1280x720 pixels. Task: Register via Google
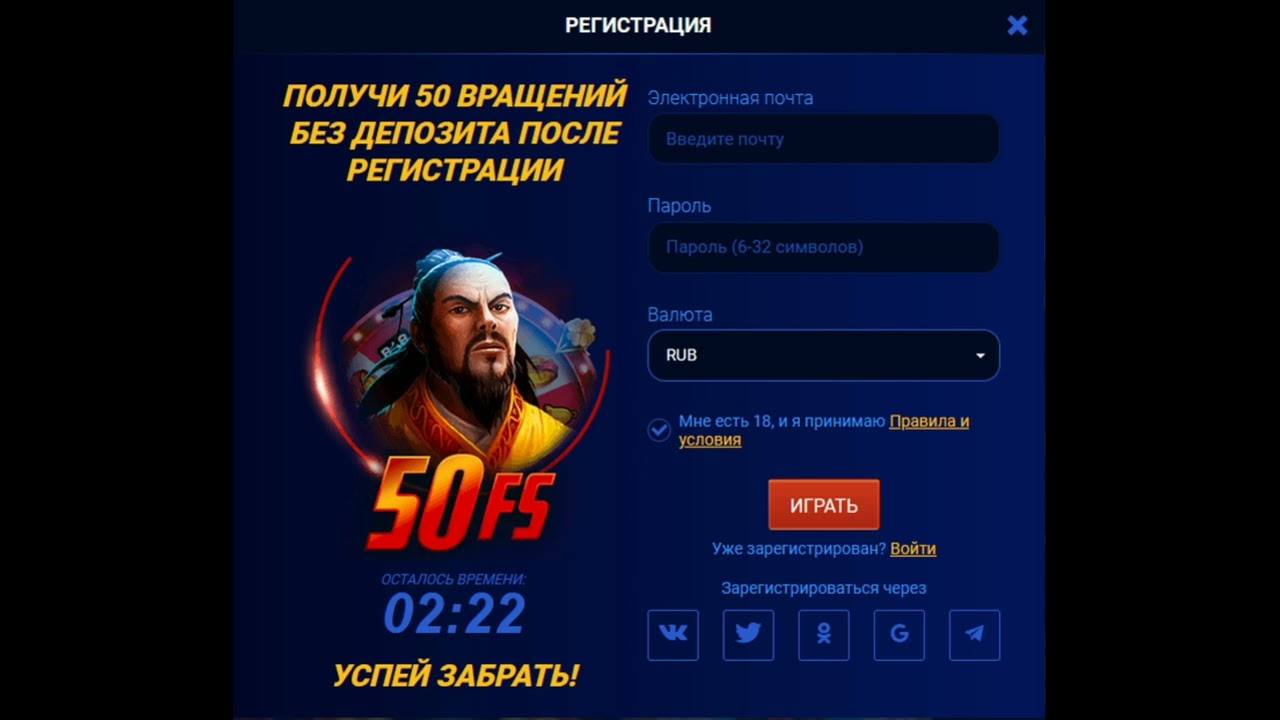click(x=899, y=635)
